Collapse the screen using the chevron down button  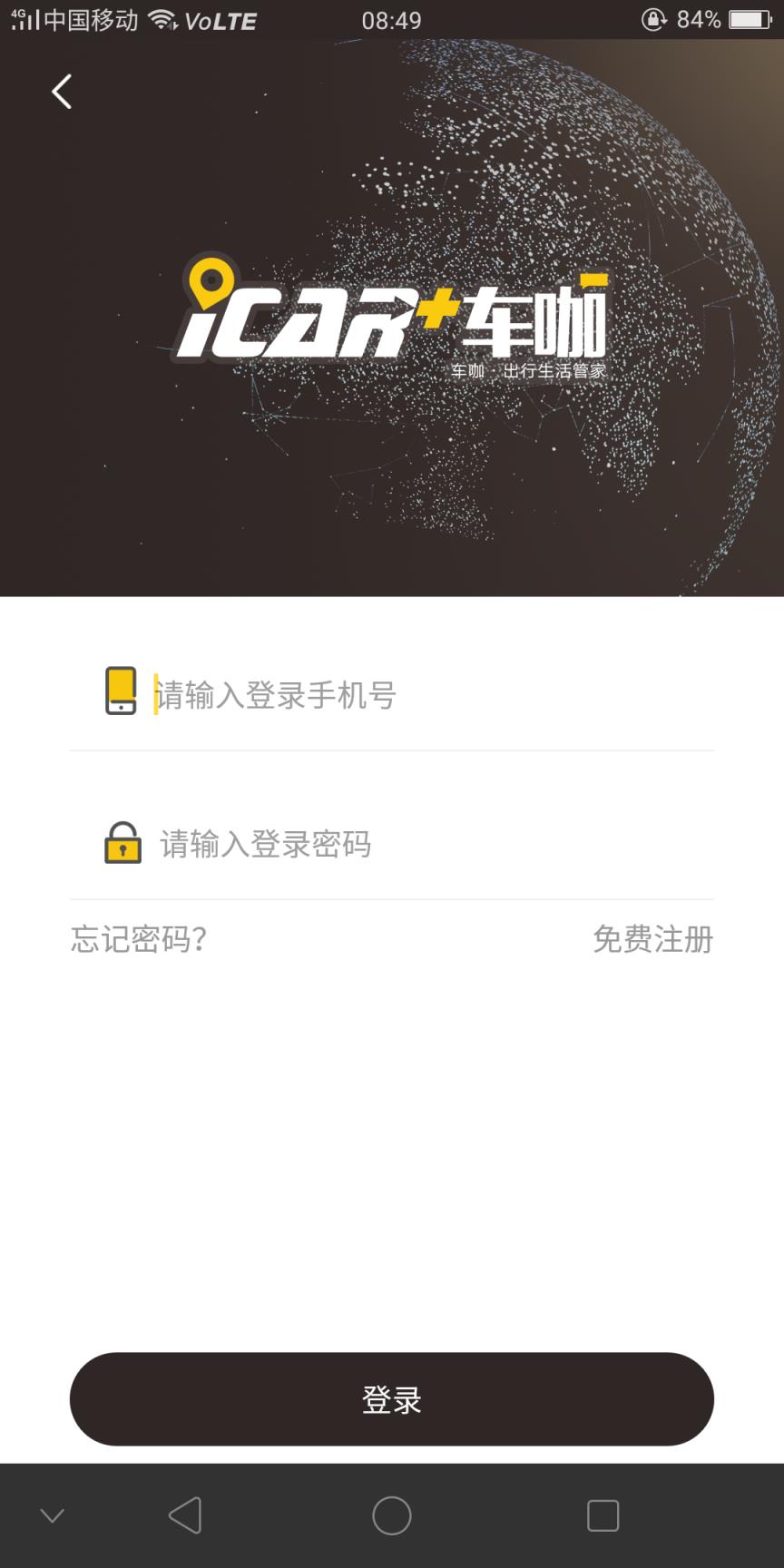[53, 1514]
